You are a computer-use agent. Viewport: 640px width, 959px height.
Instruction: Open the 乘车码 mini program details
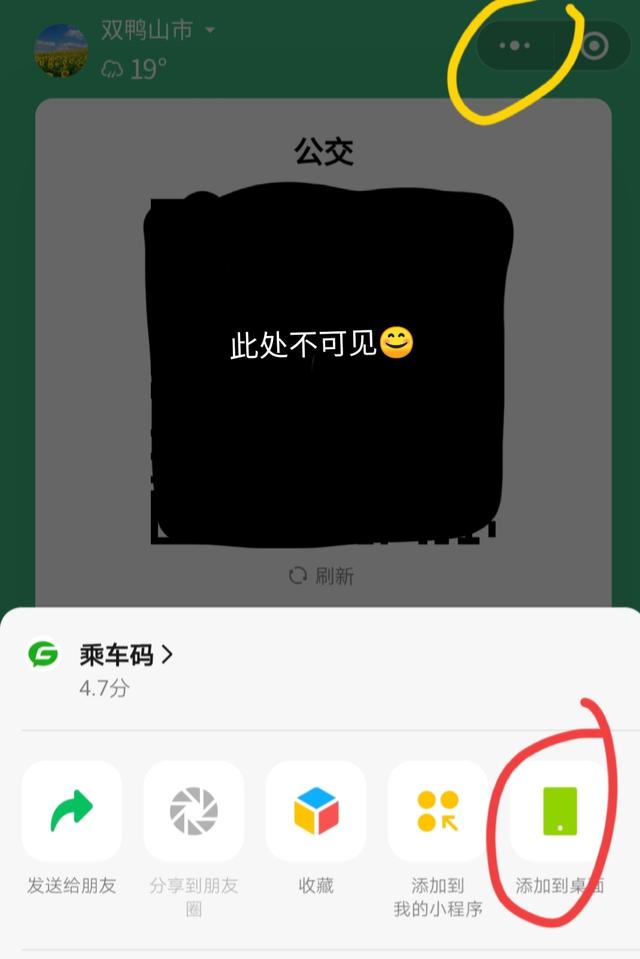click(126, 655)
